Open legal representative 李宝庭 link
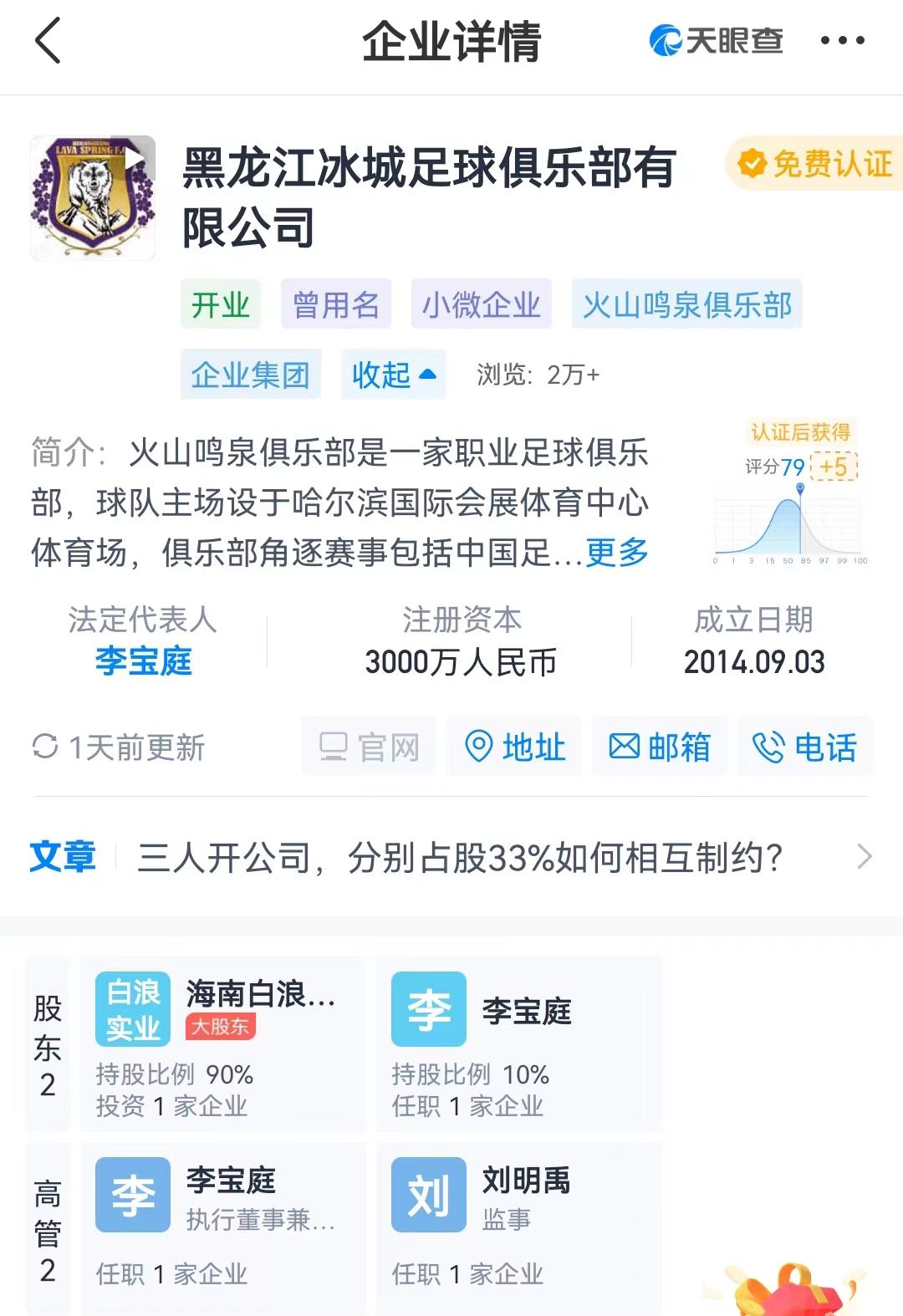The image size is (903, 1316). point(144,662)
